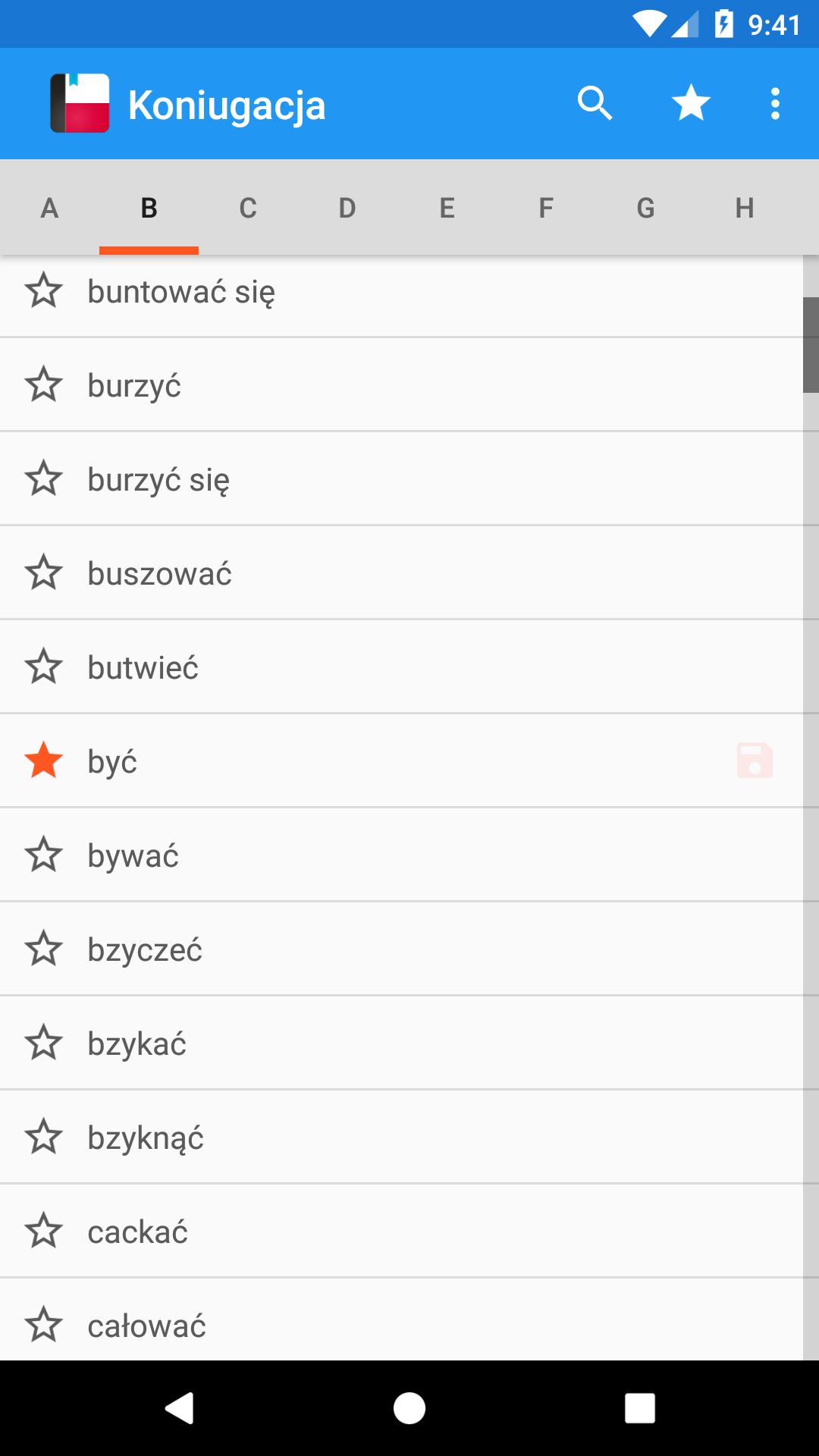This screenshot has width=819, height=1456.
Task: Go back using the system back button
Action: 180,1408
